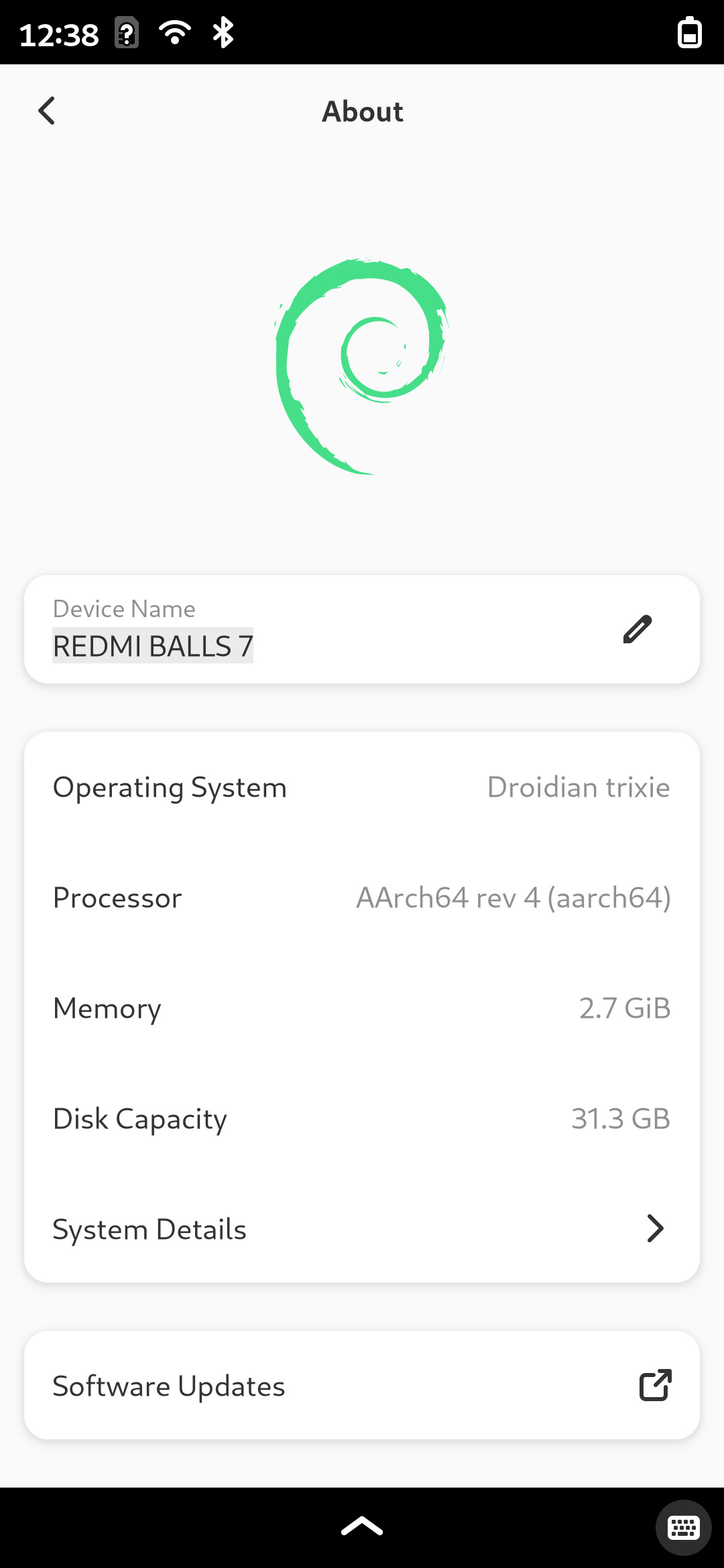724x1568 pixels.
Task: Go back from the About page
Action: (47, 111)
